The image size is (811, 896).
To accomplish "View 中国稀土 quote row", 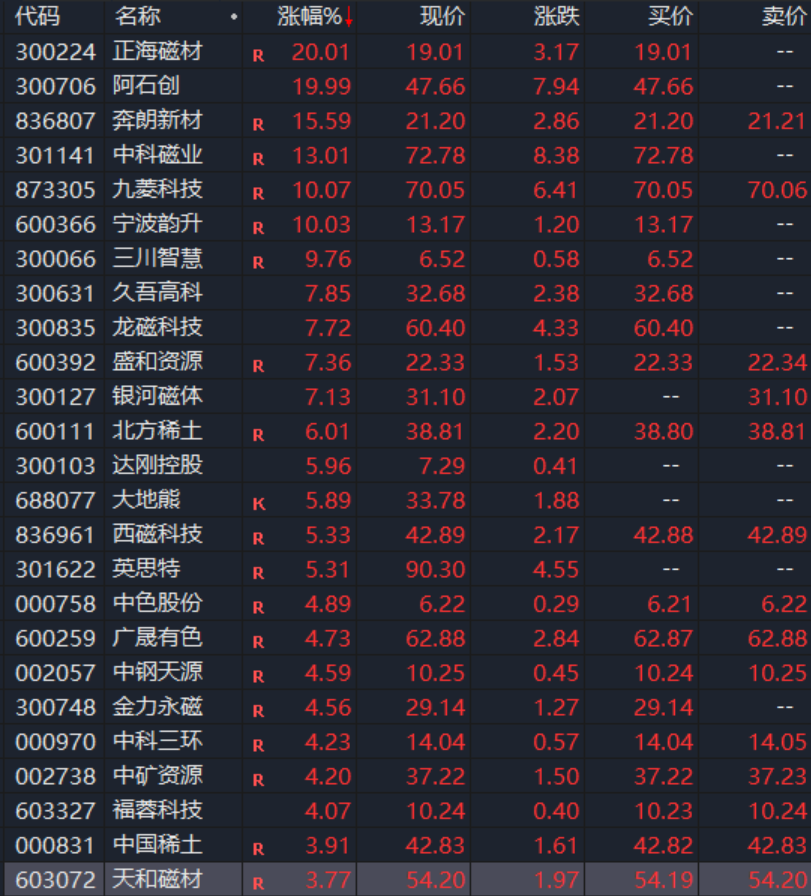I will 157,845.
